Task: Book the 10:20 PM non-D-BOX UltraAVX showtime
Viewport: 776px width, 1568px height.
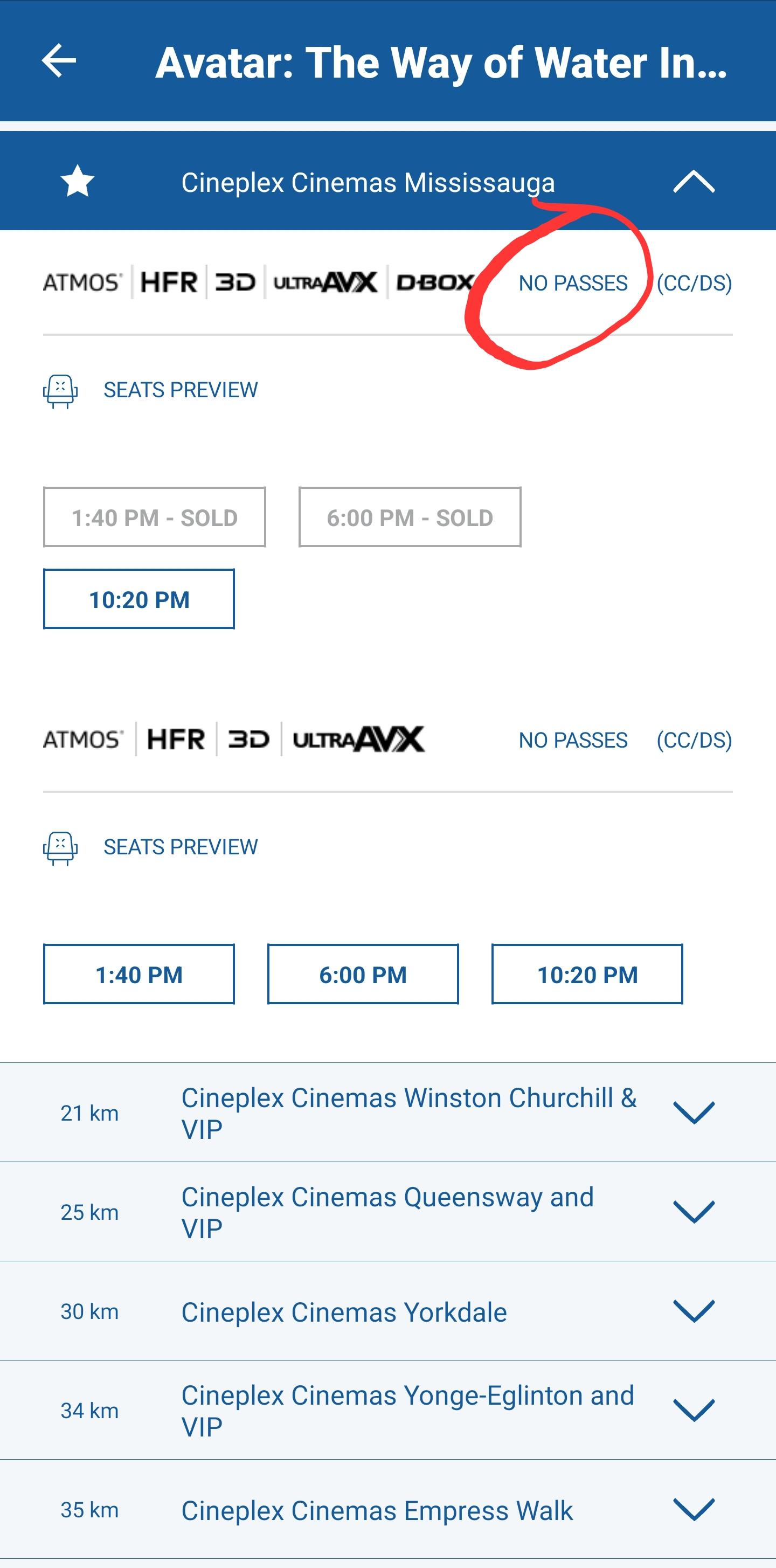Action: click(587, 974)
